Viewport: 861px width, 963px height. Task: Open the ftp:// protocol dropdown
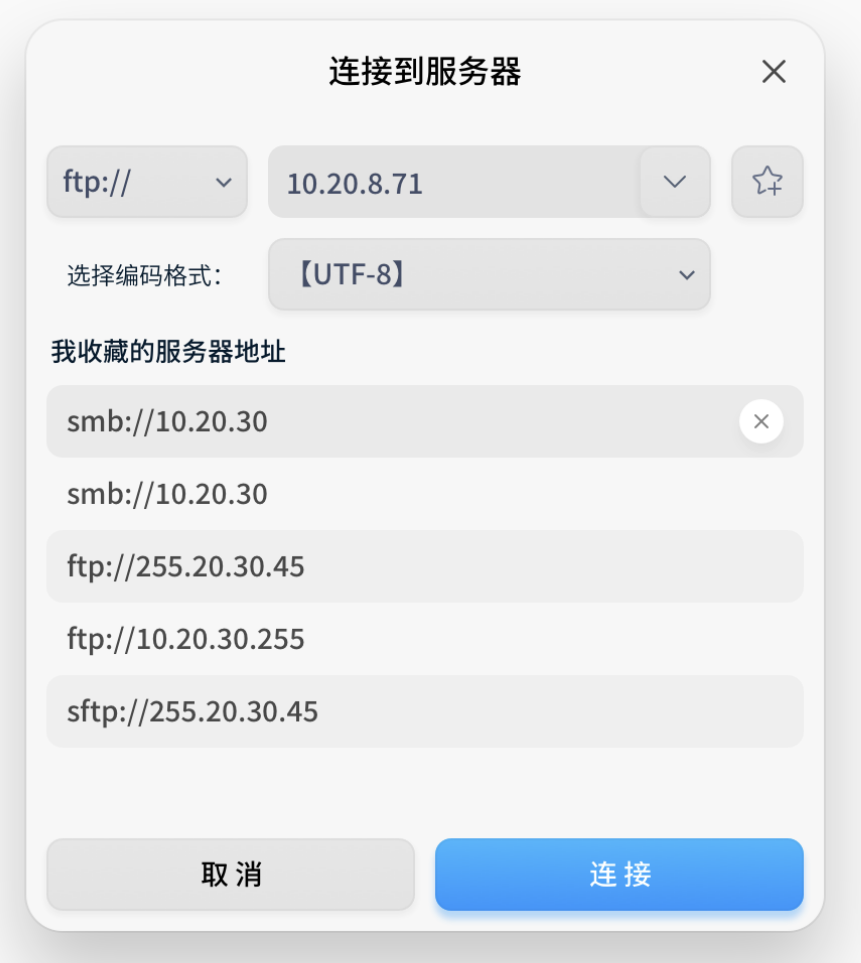pyautogui.click(x=147, y=182)
